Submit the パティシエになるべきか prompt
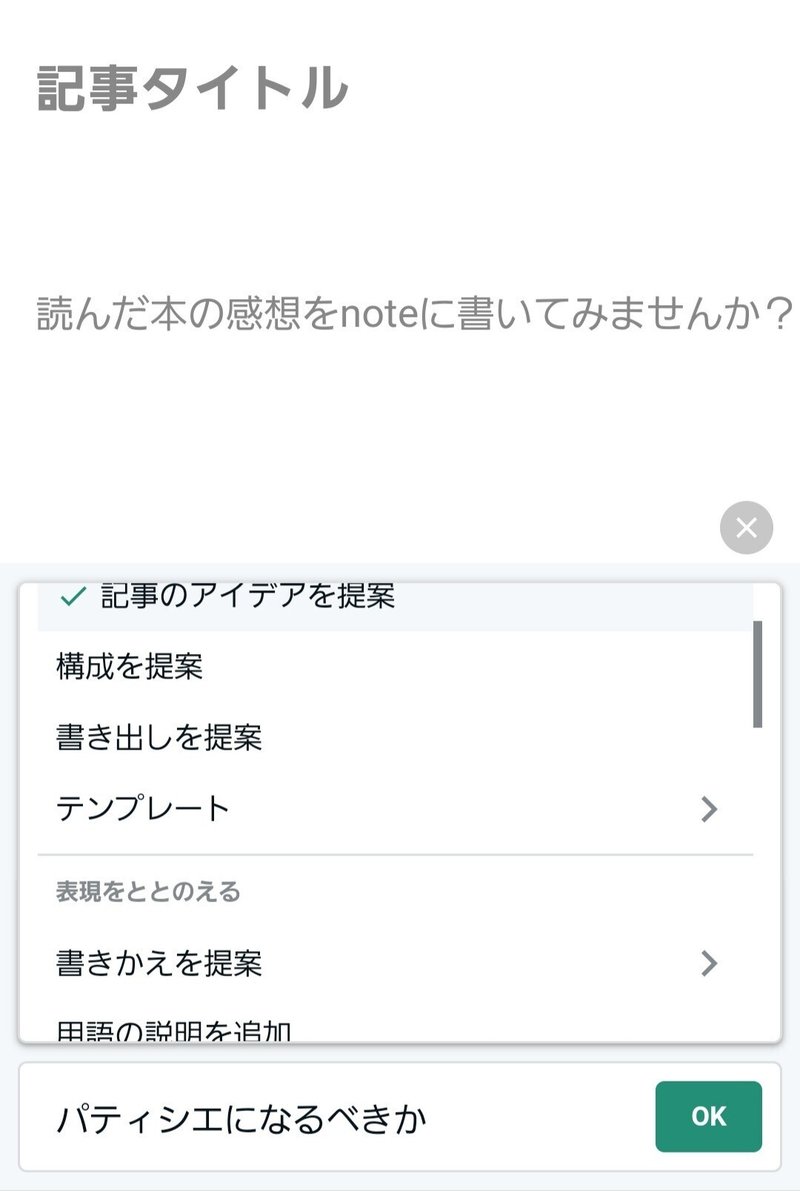 [709, 1117]
